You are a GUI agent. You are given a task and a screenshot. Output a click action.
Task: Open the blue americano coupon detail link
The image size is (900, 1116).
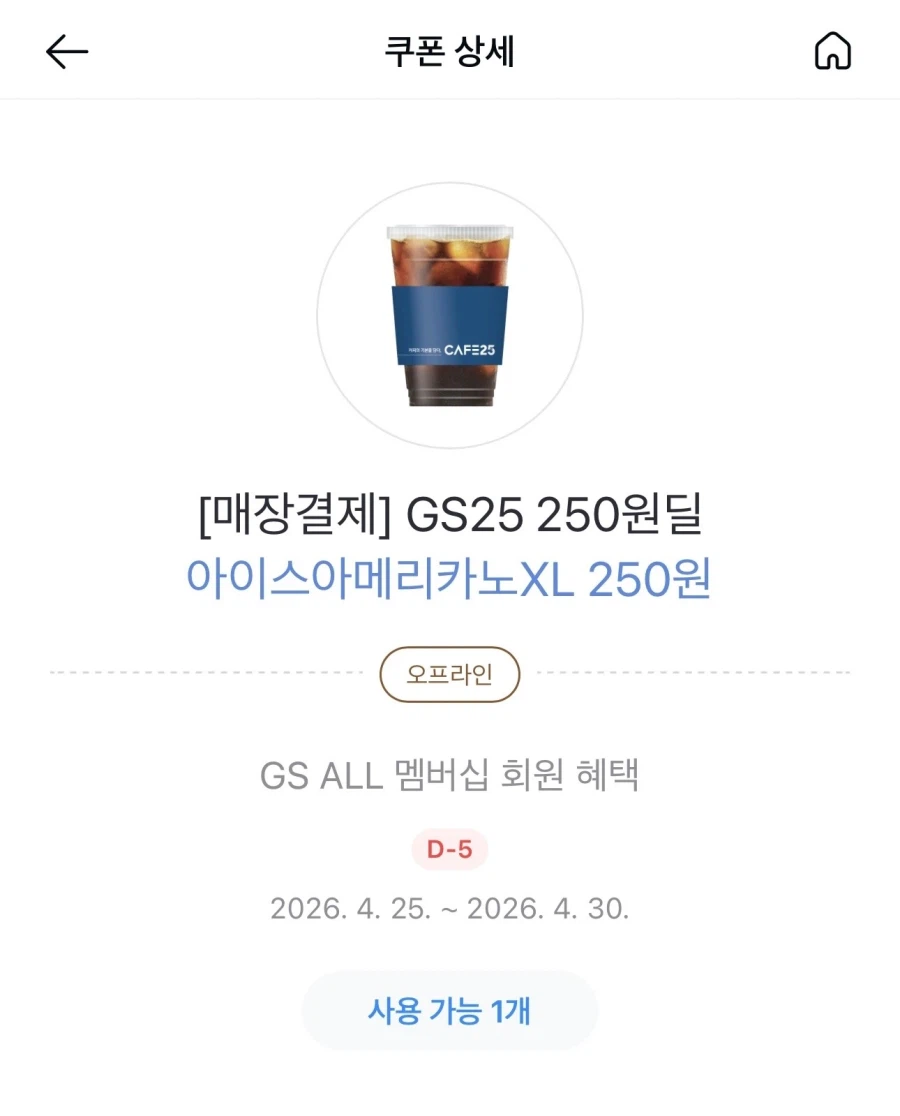(449, 578)
